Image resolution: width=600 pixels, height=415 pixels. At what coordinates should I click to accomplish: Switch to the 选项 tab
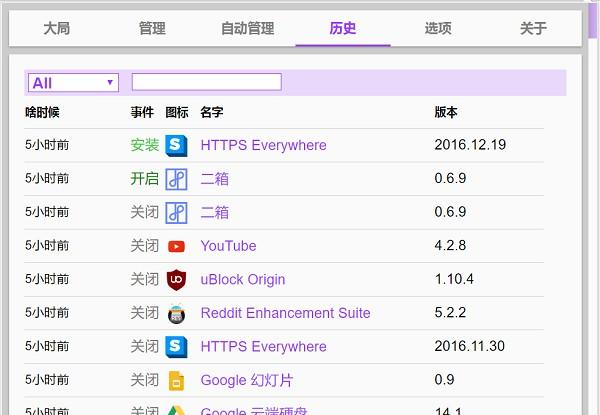coord(438,28)
